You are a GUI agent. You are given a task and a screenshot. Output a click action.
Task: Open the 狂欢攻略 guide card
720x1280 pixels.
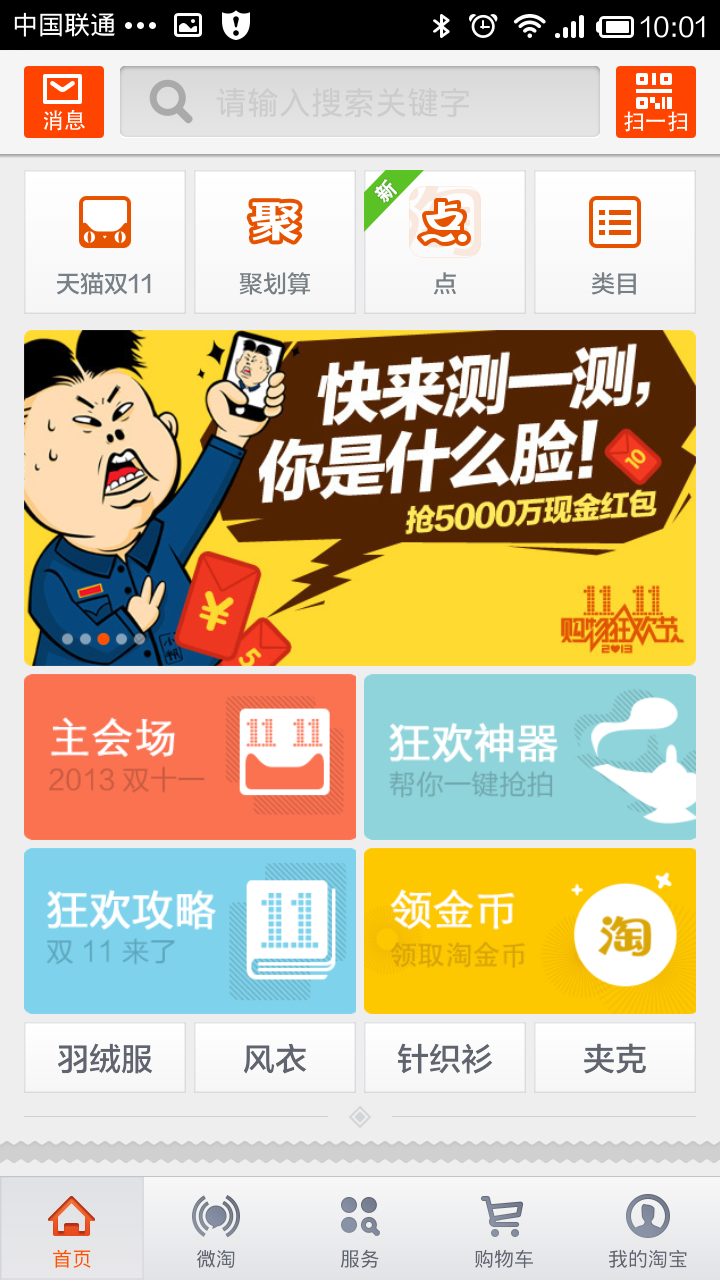(190, 931)
